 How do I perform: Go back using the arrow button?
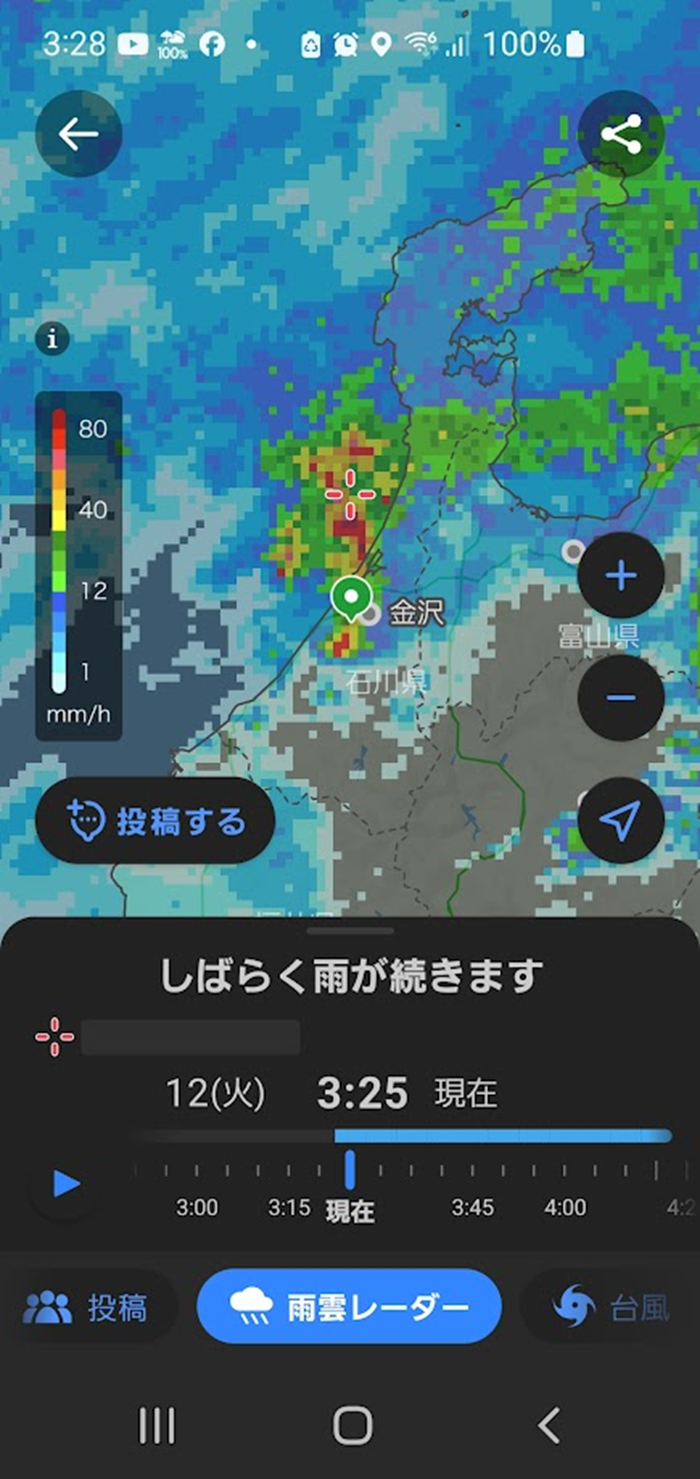tap(78, 134)
